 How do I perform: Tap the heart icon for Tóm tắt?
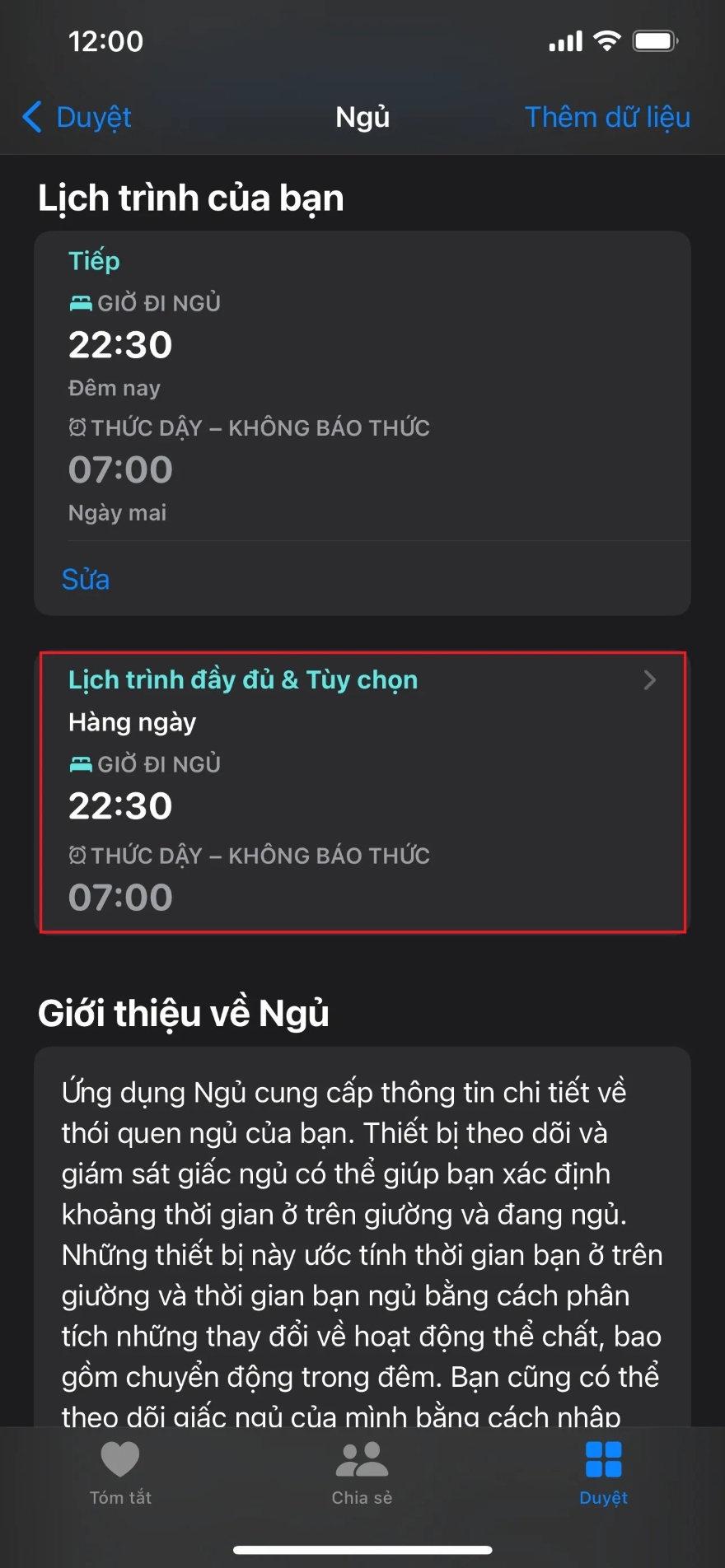120,1458
